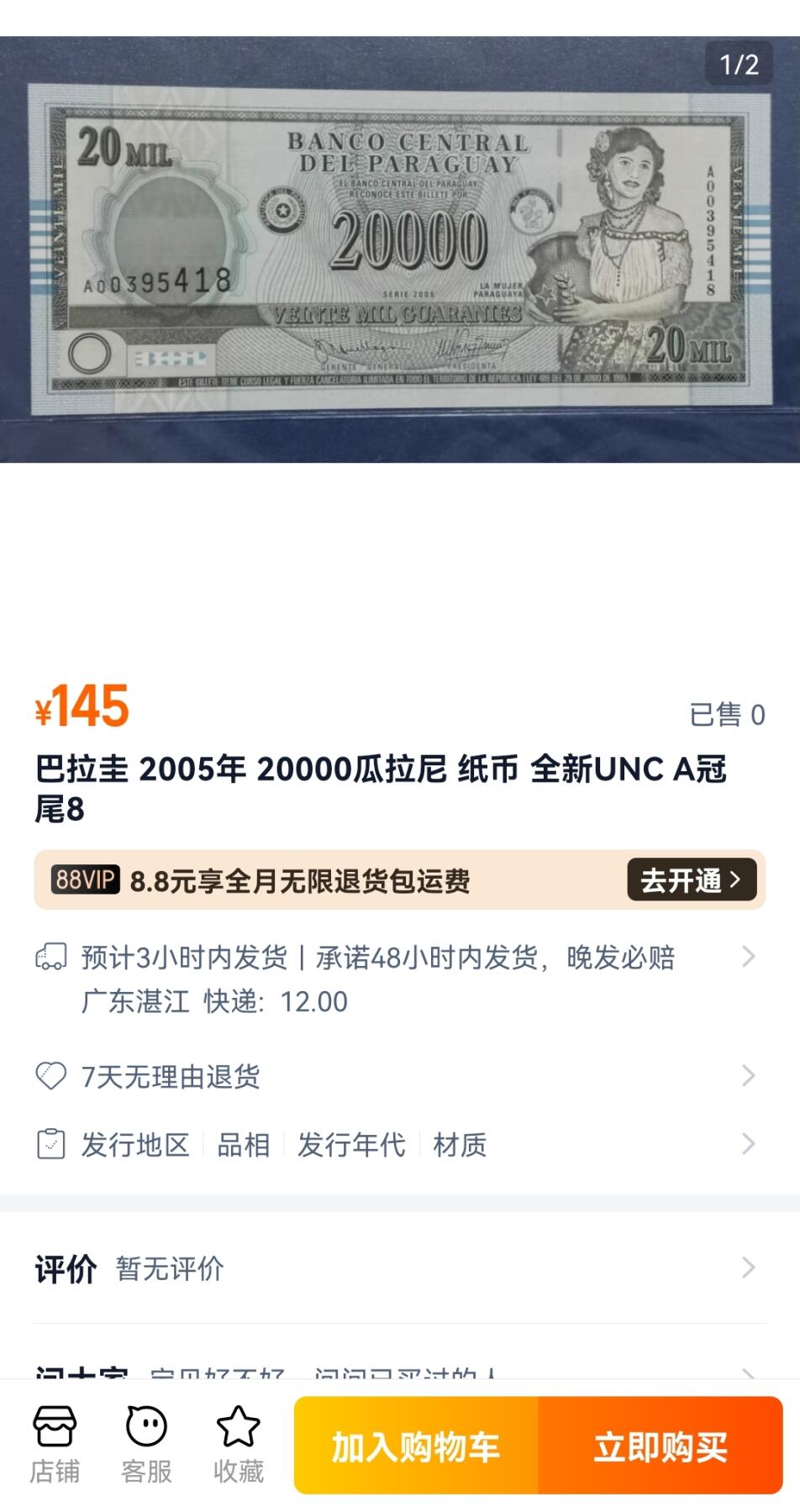This screenshot has height=1512, width=800.
Task: Open the 评价 reviews section
Action: click(395, 1268)
